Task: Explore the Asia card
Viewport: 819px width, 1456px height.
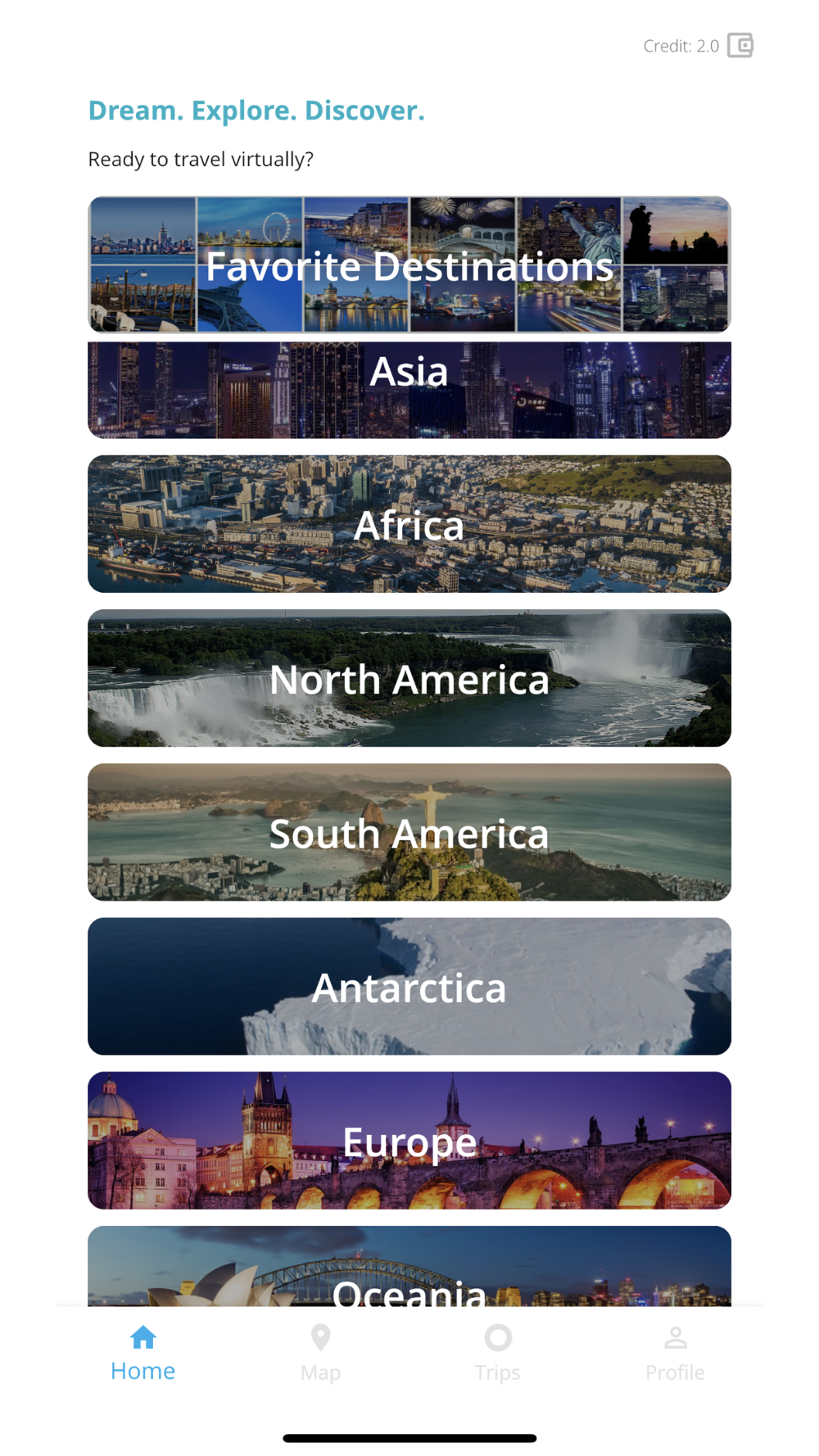Action: [x=409, y=390]
